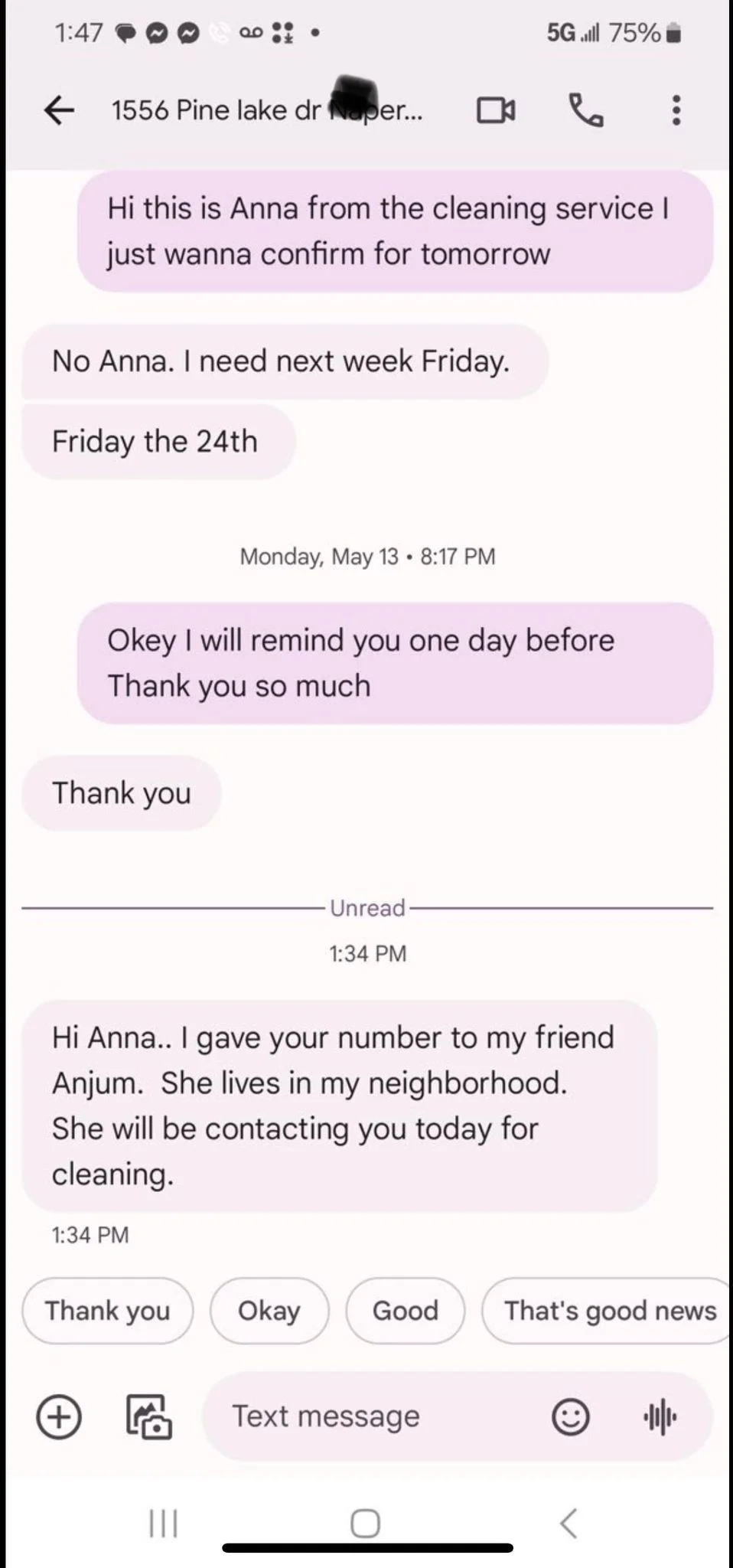Viewport: 733px width, 1568px height.
Task: Choose the 'Okay' quick reply chip
Action: click(269, 1311)
